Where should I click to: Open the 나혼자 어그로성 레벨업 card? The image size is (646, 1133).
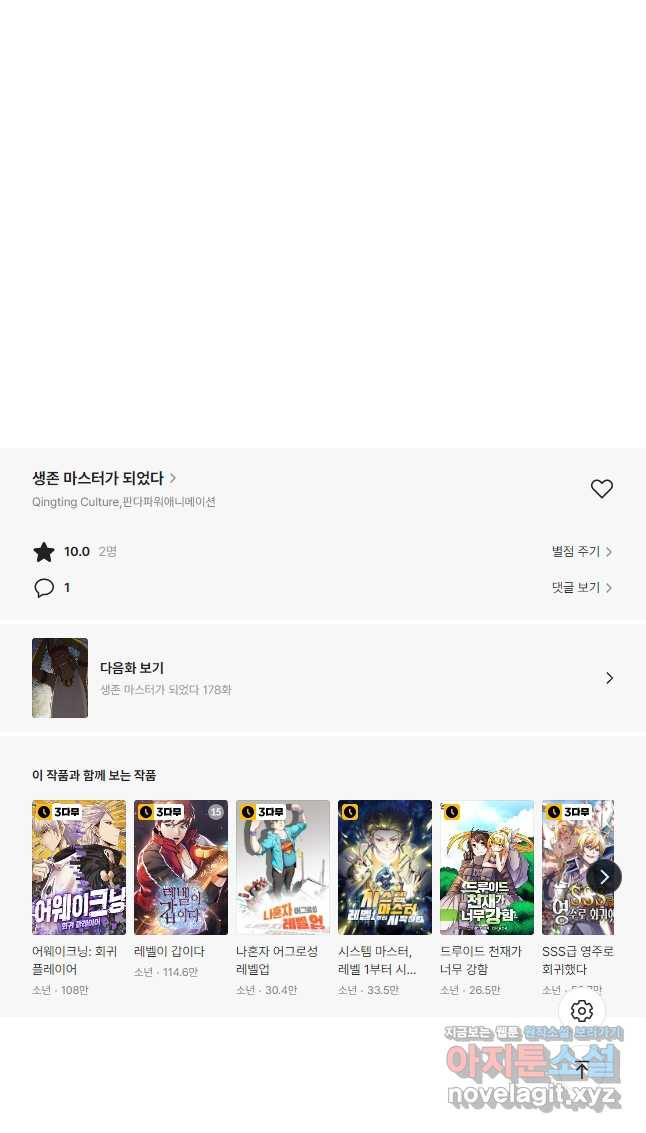coord(283,867)
